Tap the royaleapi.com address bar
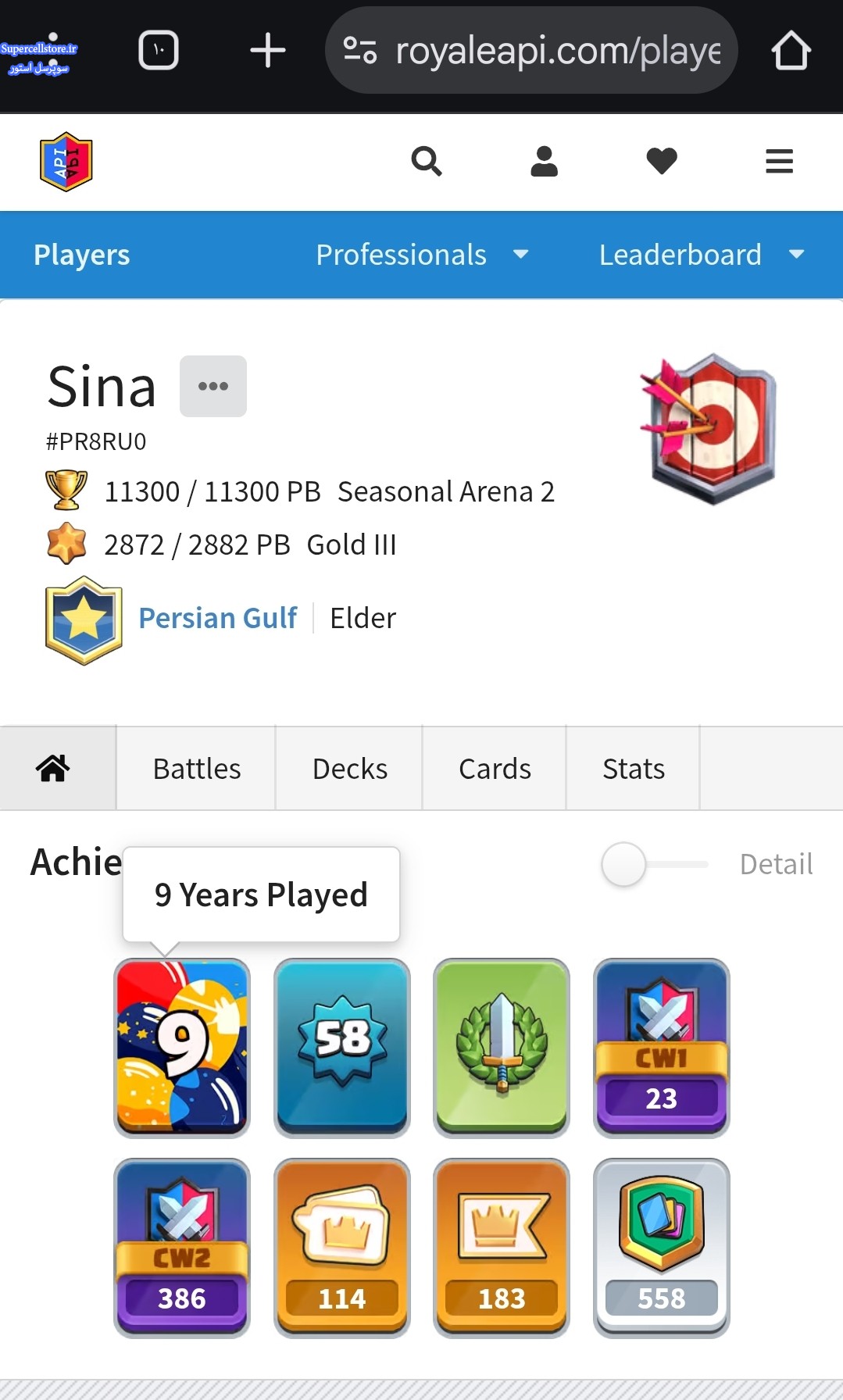Image resolution: width=843 pixels, height=1400 pixels. 531,51
